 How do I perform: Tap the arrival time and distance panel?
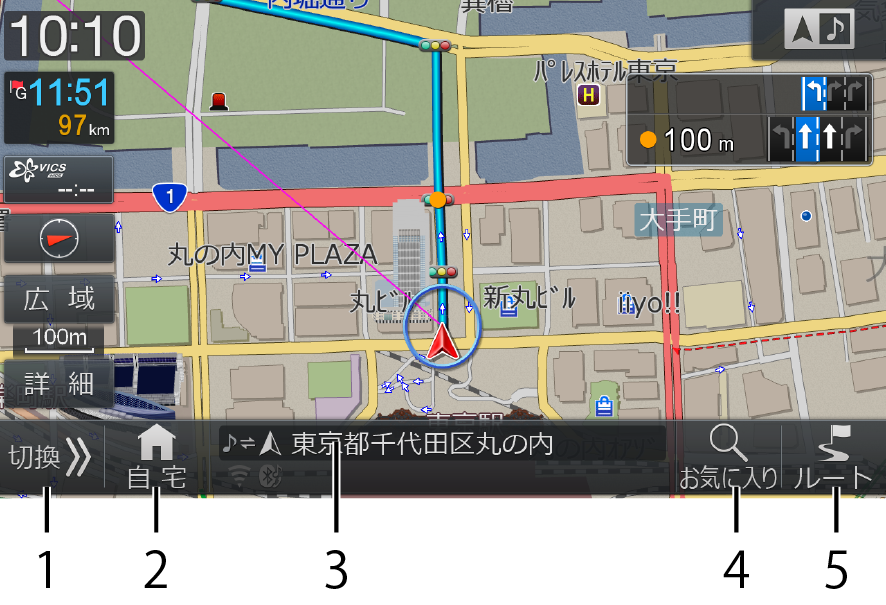point(59,108)
